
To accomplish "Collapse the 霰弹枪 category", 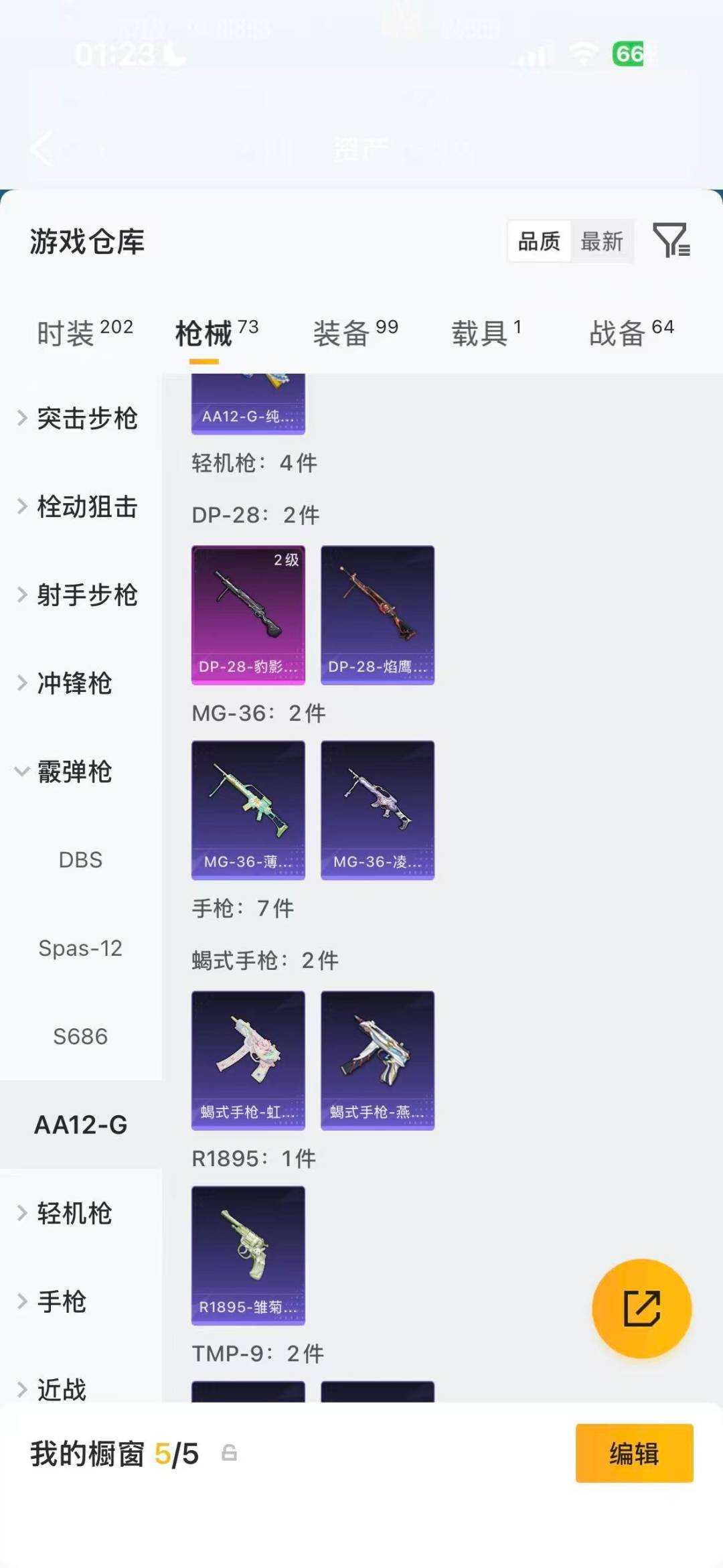I will 76,772.
